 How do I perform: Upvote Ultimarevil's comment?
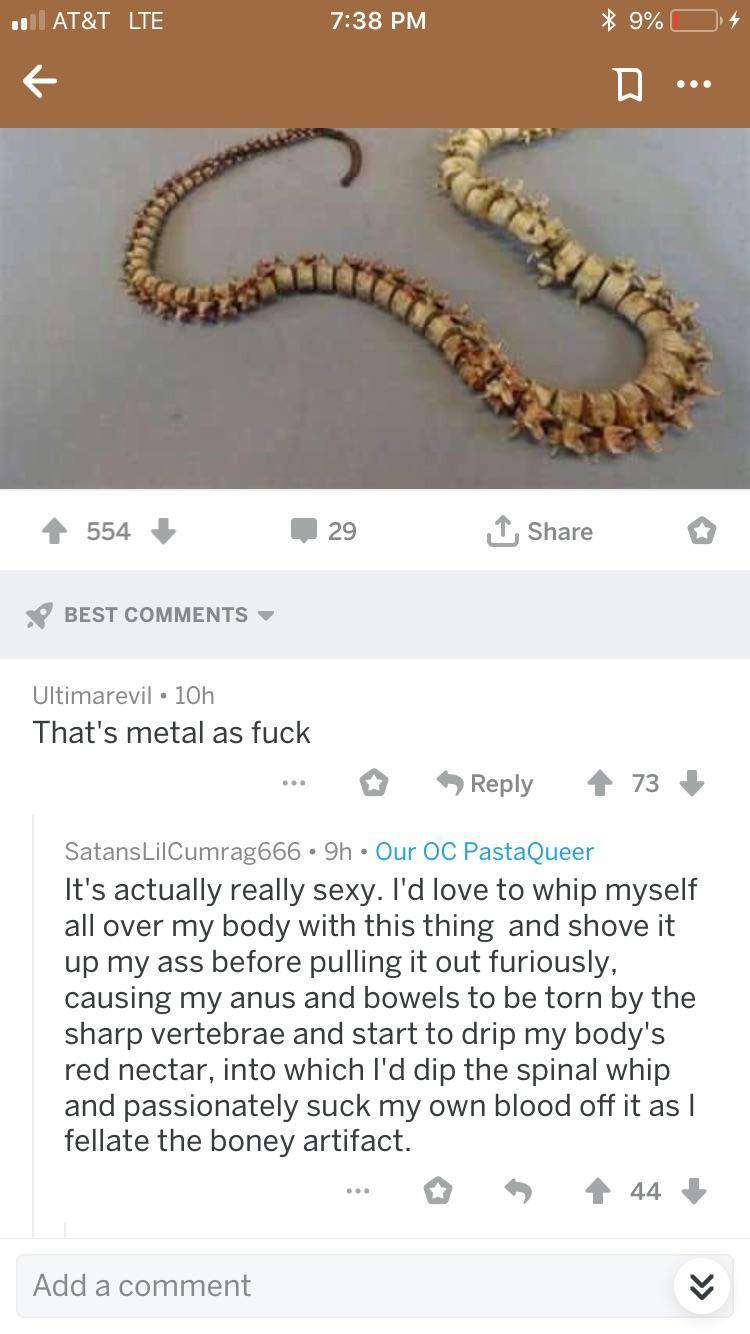coord(600,783)
